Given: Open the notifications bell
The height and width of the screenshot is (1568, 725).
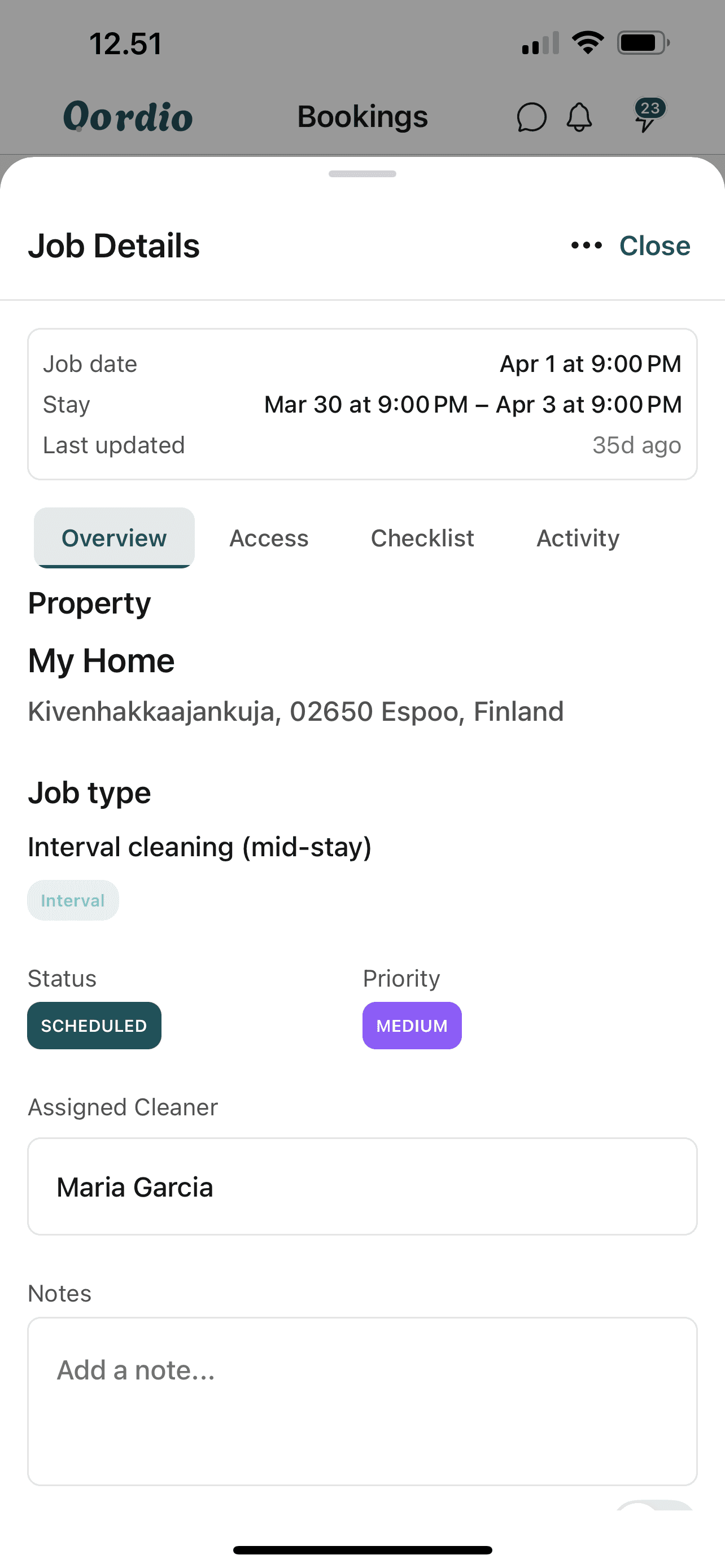Looking at the screenshot, I should (x=579, y=117).
